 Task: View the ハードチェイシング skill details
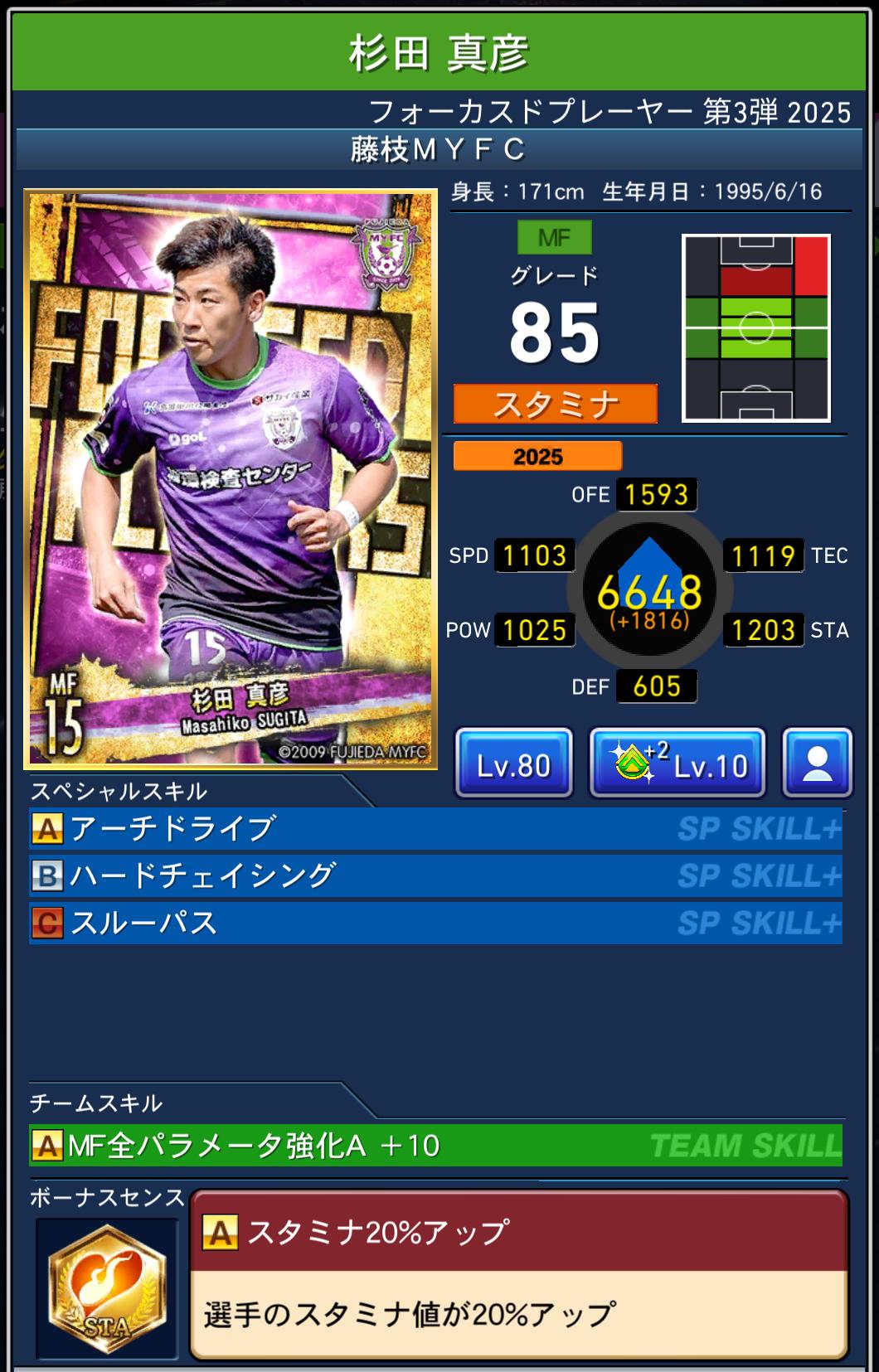435,875
